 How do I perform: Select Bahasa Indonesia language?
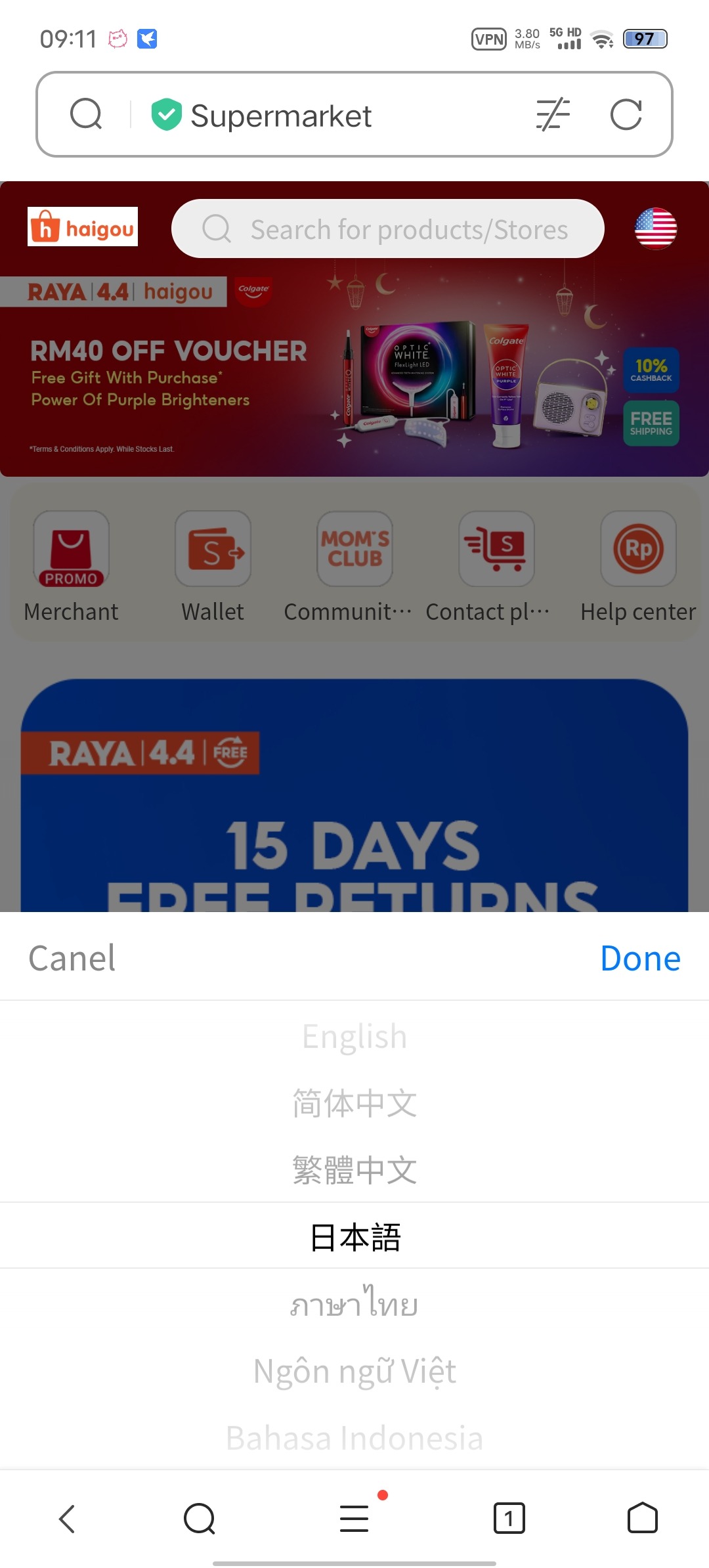(354, 1438)
